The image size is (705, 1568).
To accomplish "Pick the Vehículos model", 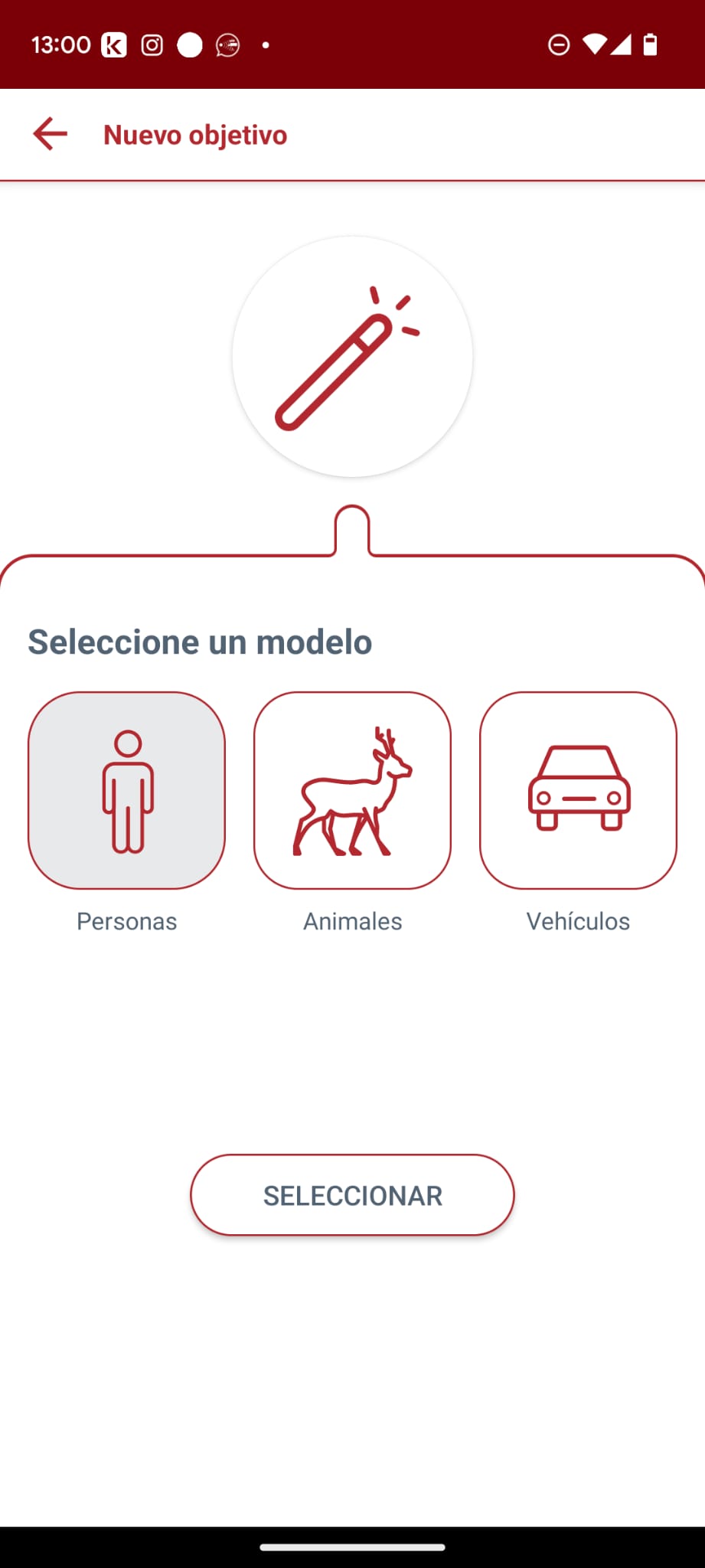I will point(578,790).
